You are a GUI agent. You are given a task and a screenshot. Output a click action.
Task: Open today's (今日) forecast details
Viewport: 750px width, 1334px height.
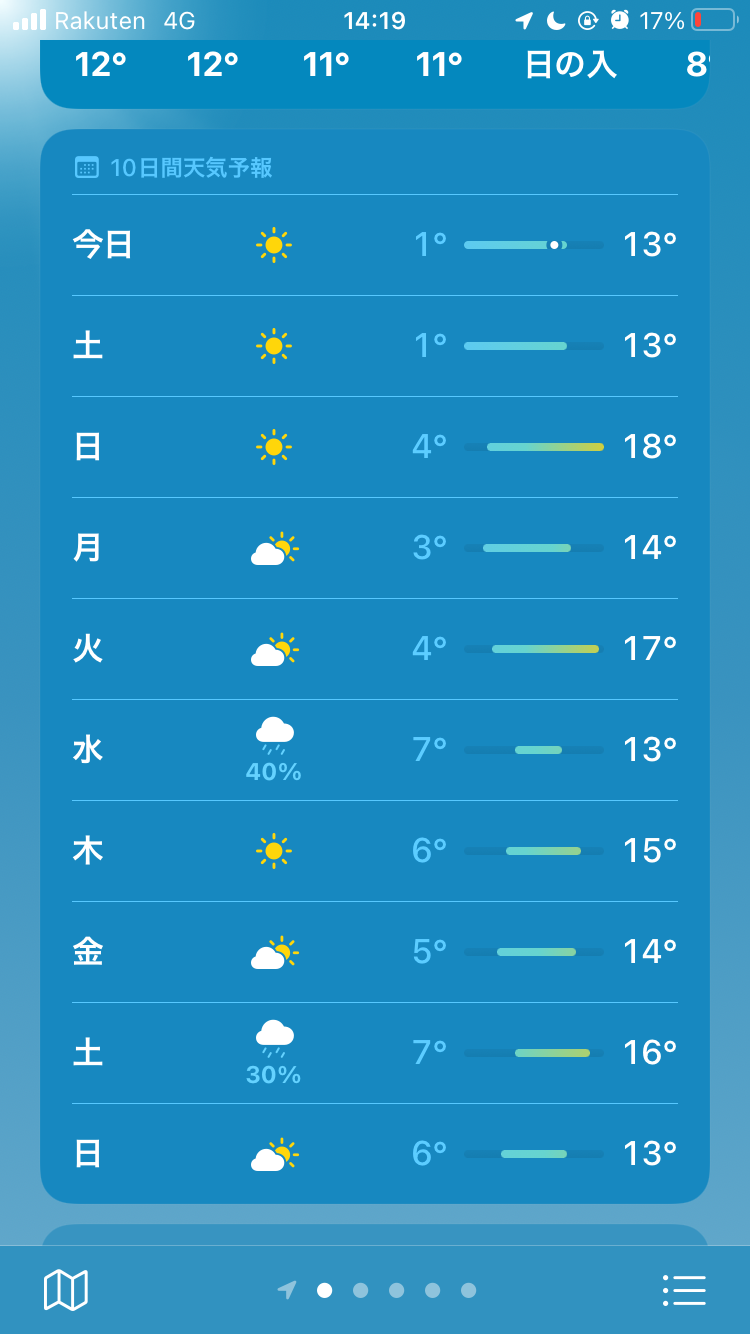(x=375, y=245)
